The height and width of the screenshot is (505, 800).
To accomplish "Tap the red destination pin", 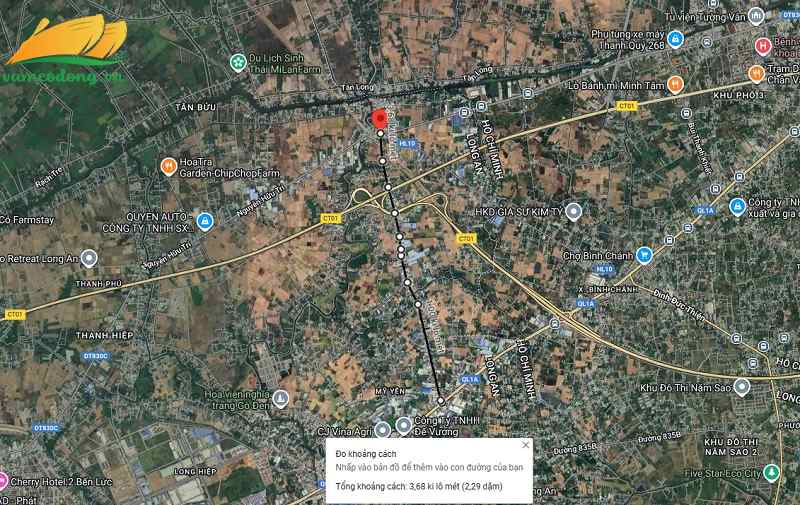I will click(x=380, y=120).
